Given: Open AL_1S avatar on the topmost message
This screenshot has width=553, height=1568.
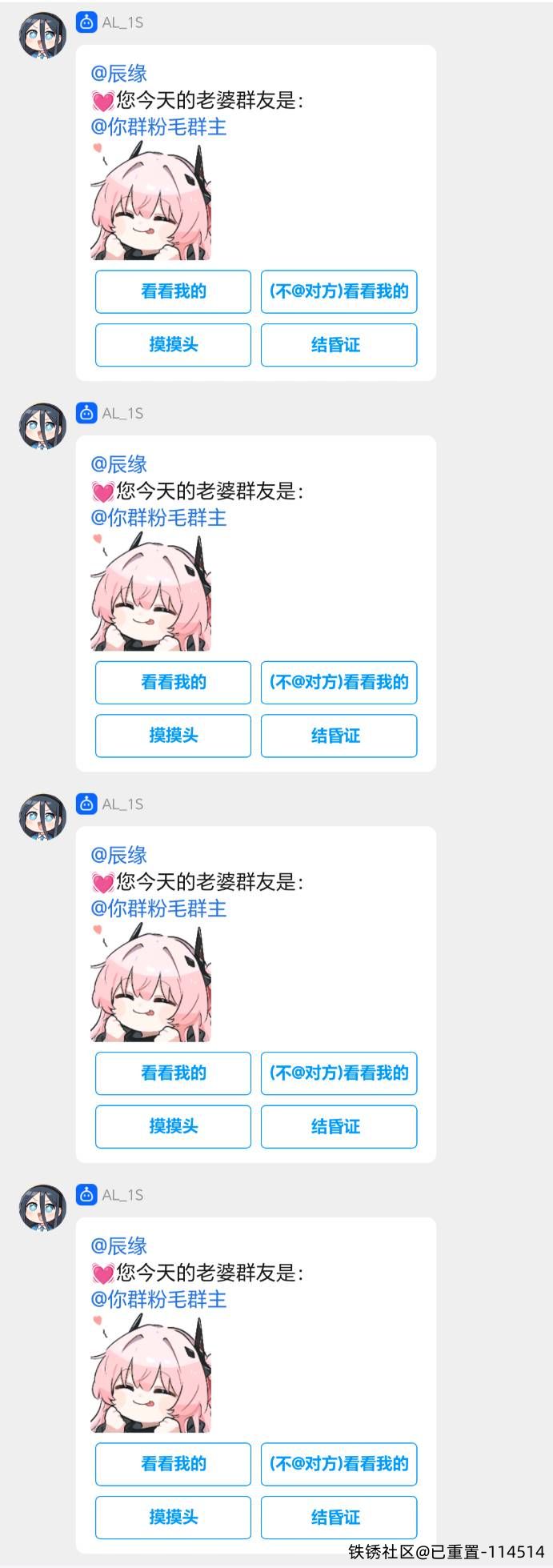Looking at the screenshot, I should point(42,36).
